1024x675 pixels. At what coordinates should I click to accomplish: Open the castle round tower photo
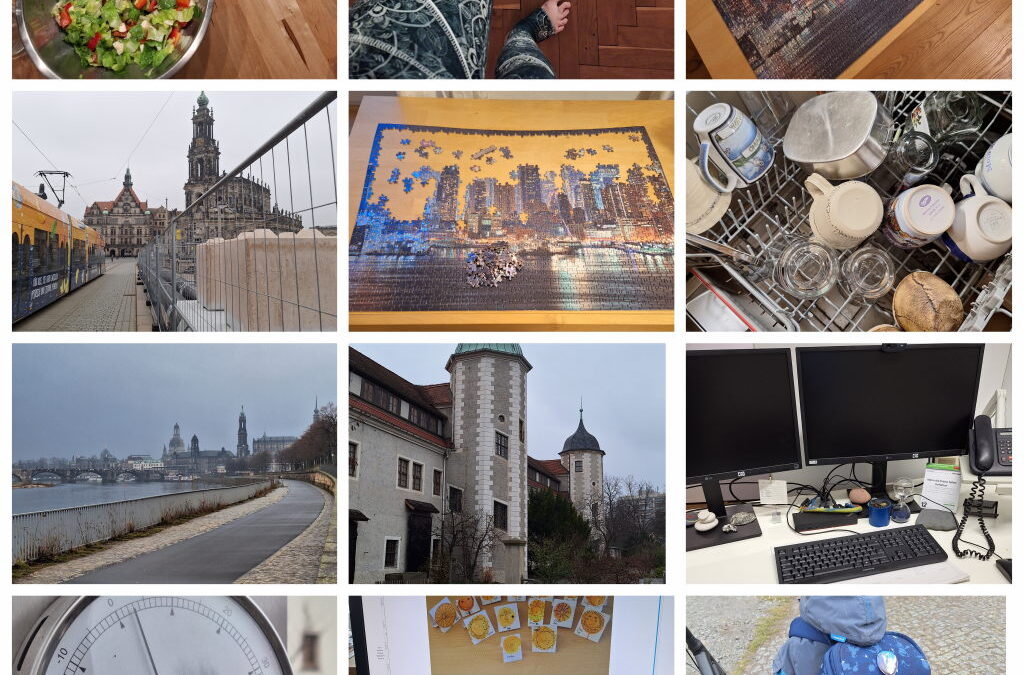point(506,463)
